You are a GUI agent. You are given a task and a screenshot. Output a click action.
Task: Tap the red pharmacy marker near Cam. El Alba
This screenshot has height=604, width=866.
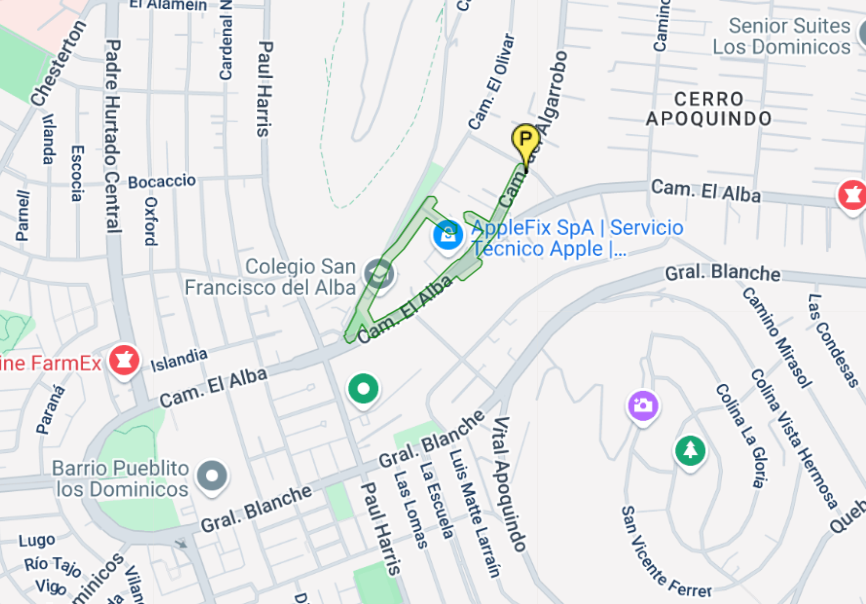pyautogui.click(x=852, y=193)
